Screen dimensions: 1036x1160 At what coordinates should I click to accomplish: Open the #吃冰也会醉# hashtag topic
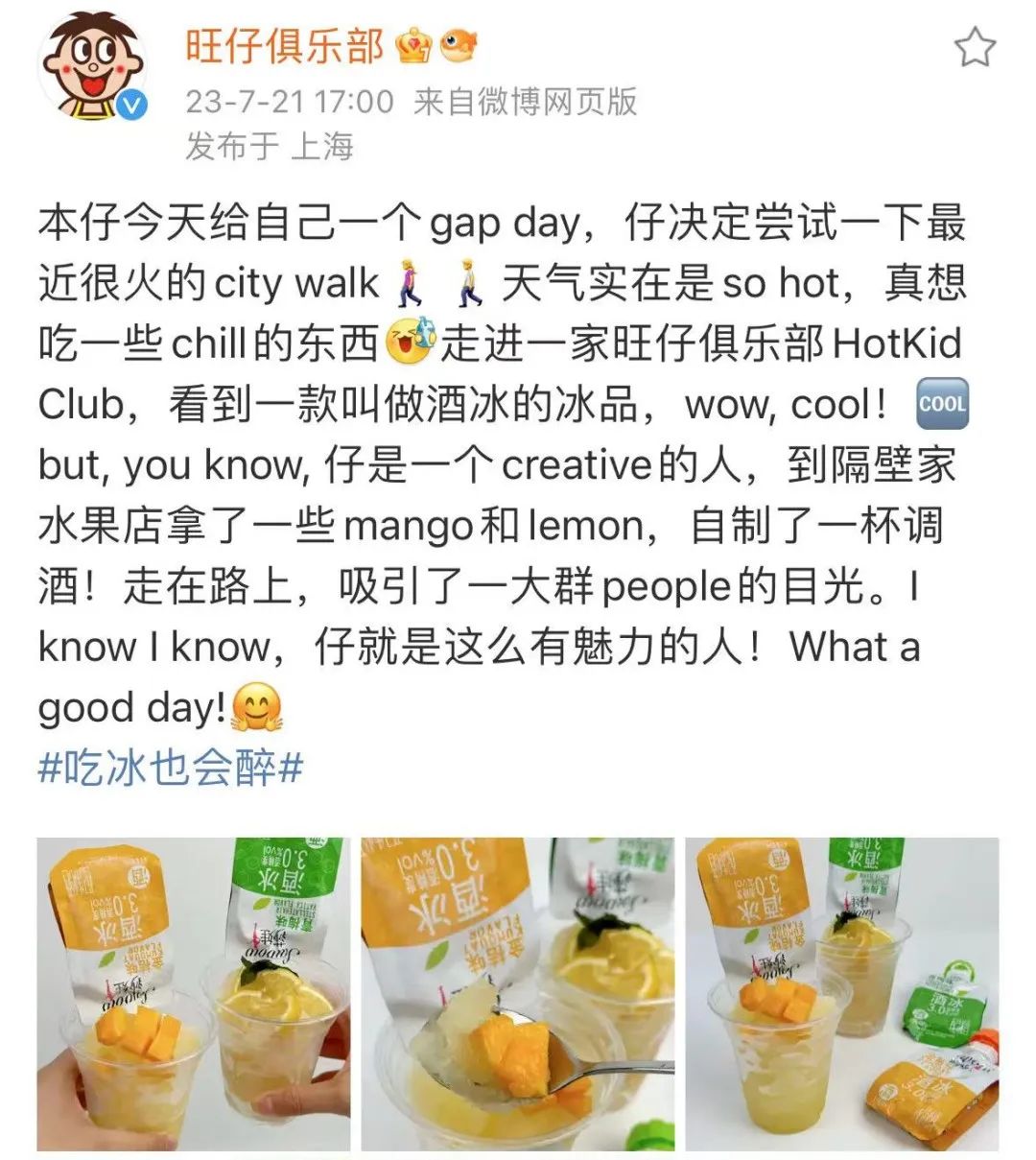(x=171, y=769)
